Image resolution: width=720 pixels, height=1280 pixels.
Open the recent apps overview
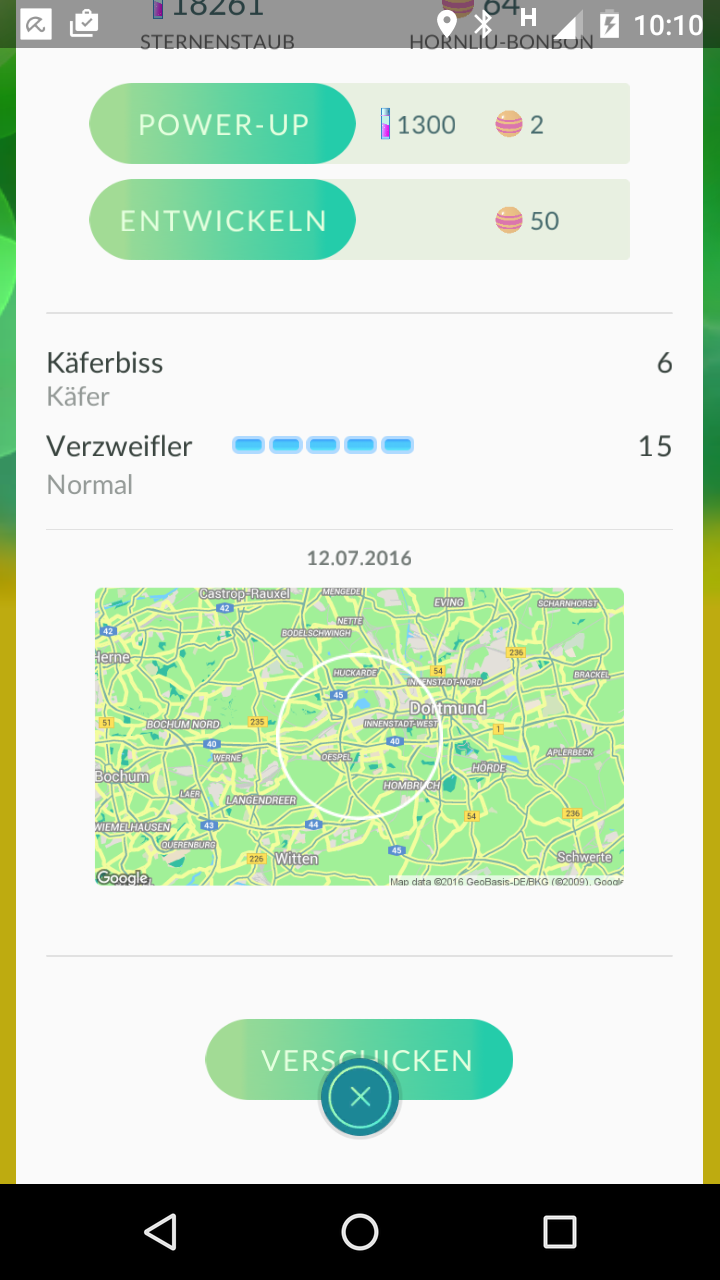click(560, 1232)
